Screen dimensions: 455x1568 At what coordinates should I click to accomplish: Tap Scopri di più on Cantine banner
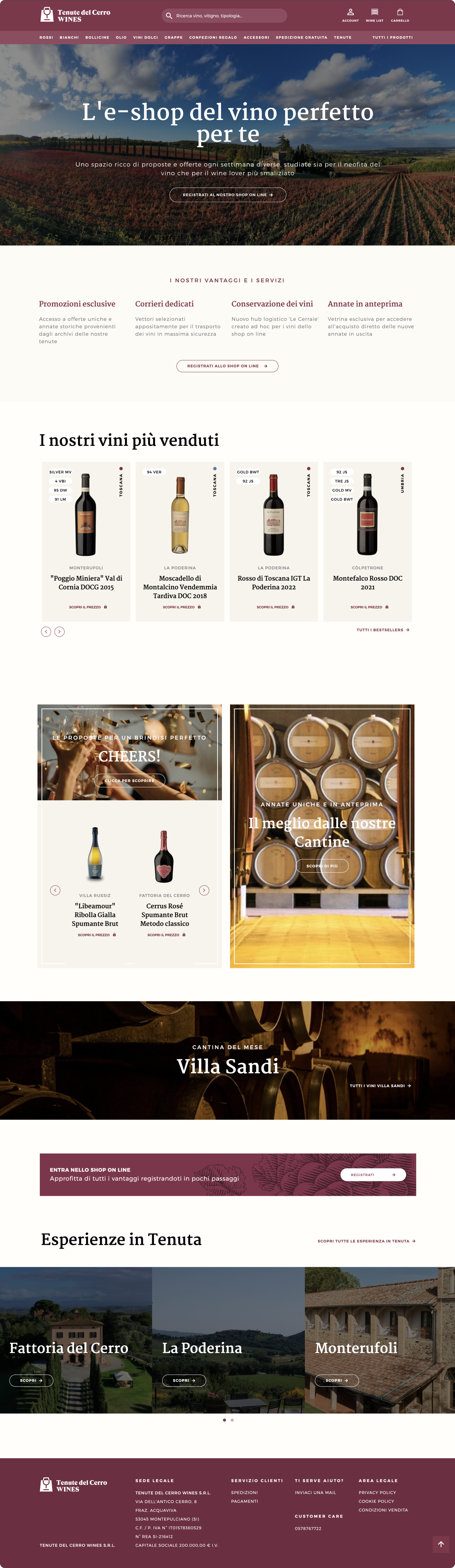[322, 866]
